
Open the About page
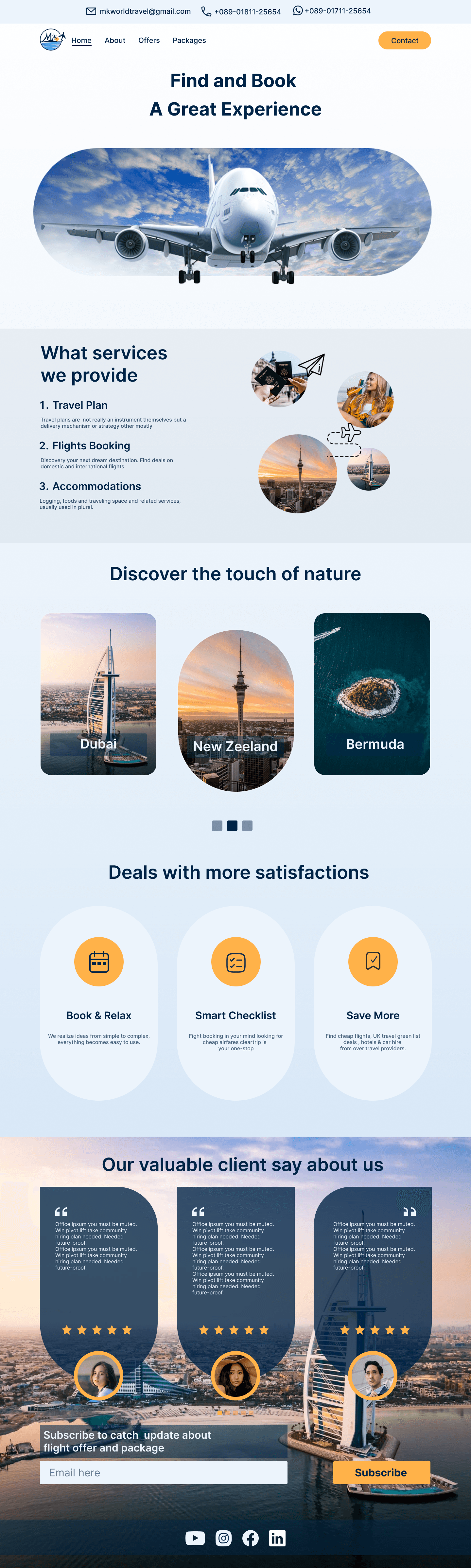pos(114,41)
